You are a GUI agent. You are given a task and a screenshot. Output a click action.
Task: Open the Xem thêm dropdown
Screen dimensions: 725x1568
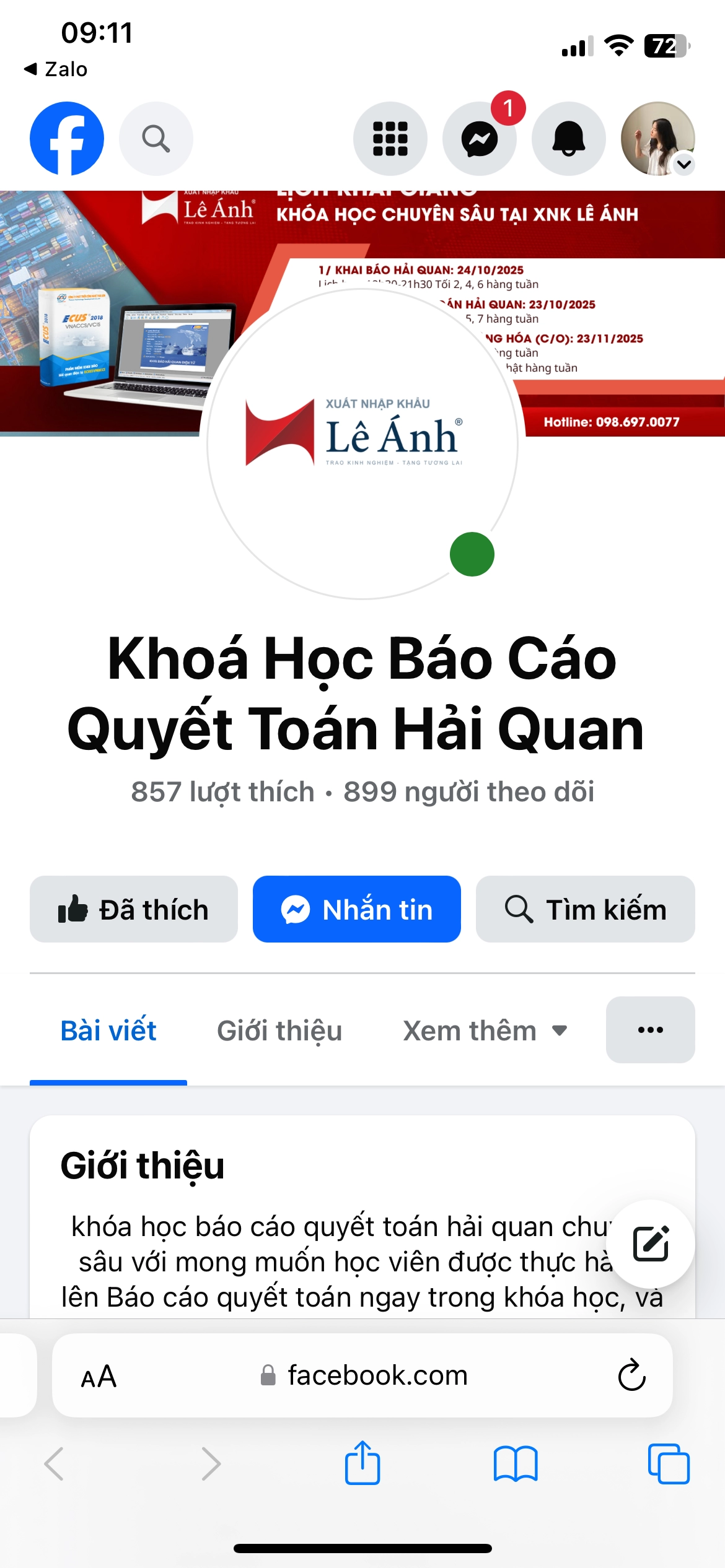pyautogui.click(x=485, y=1030)
